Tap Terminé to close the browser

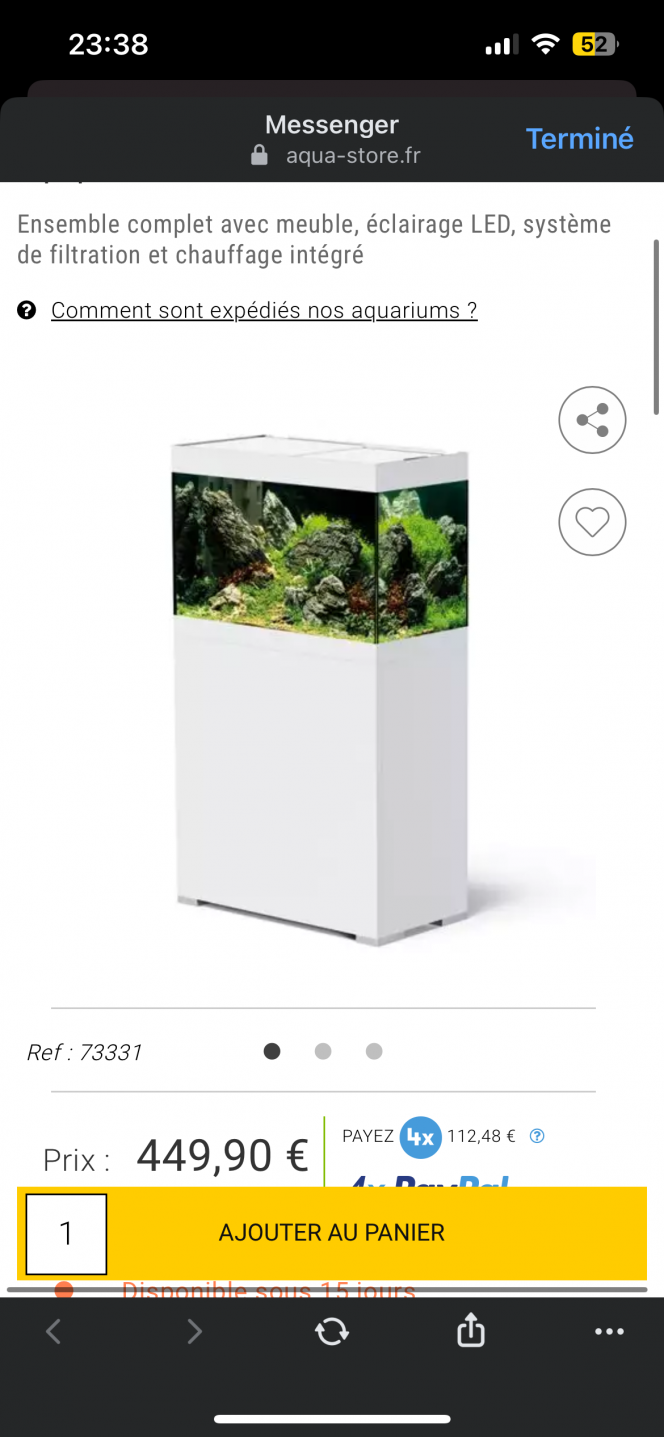(x=579, y=138)
